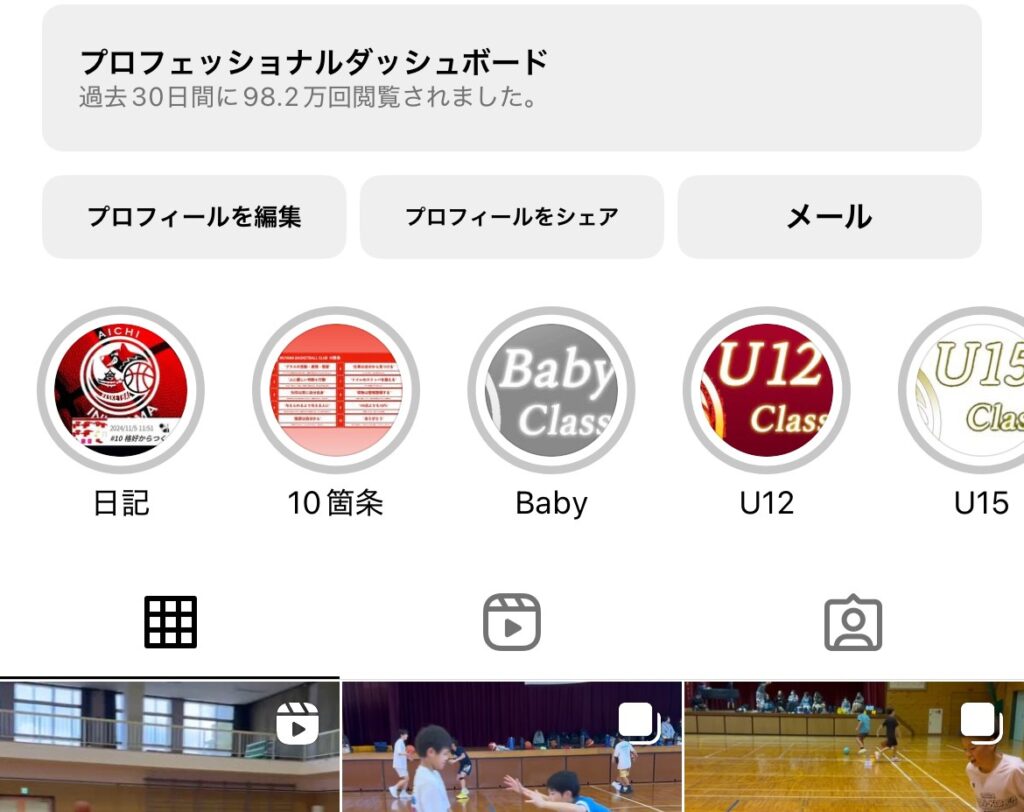Open the middle post with purple curtain

click(x=511, y=748)
